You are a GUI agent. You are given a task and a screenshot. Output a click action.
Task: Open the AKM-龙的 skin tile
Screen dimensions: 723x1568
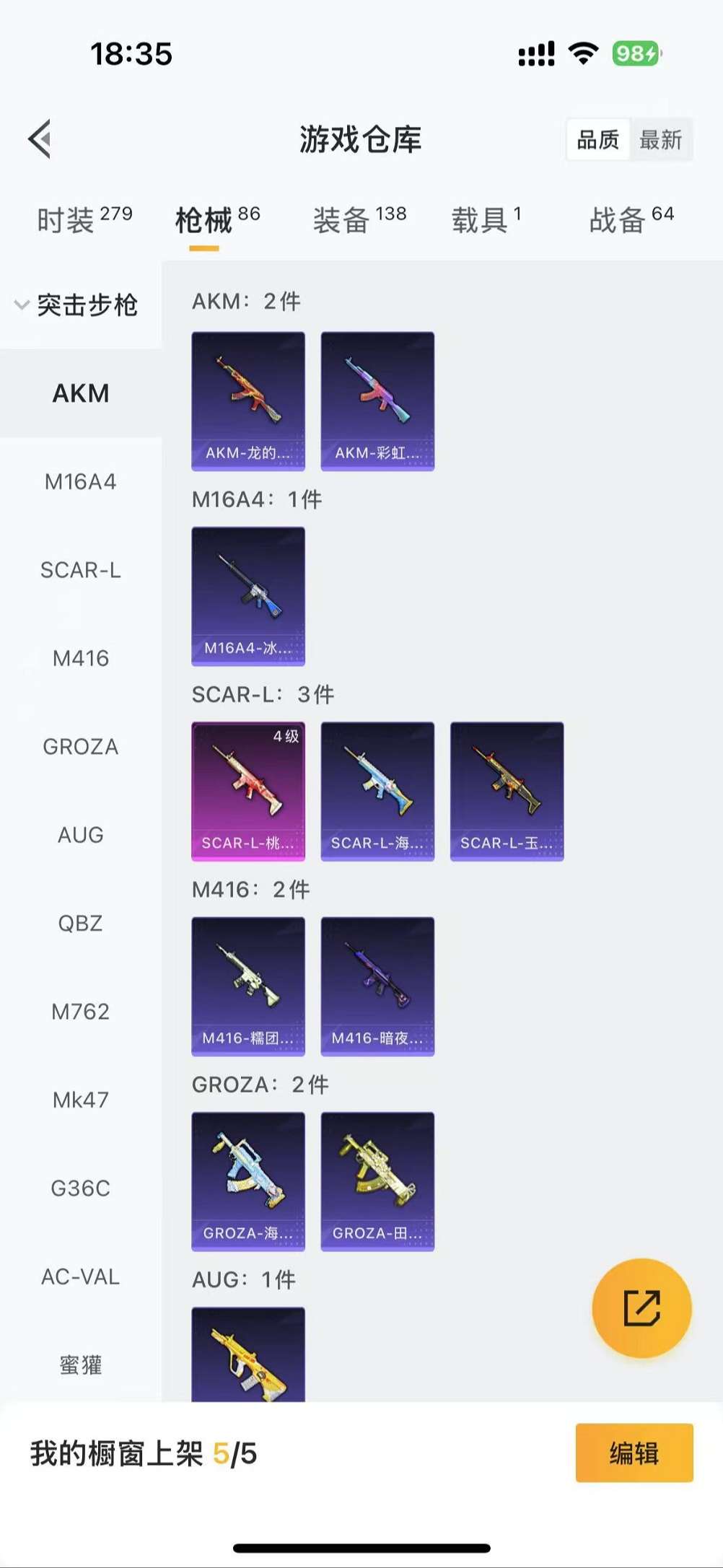248,401
